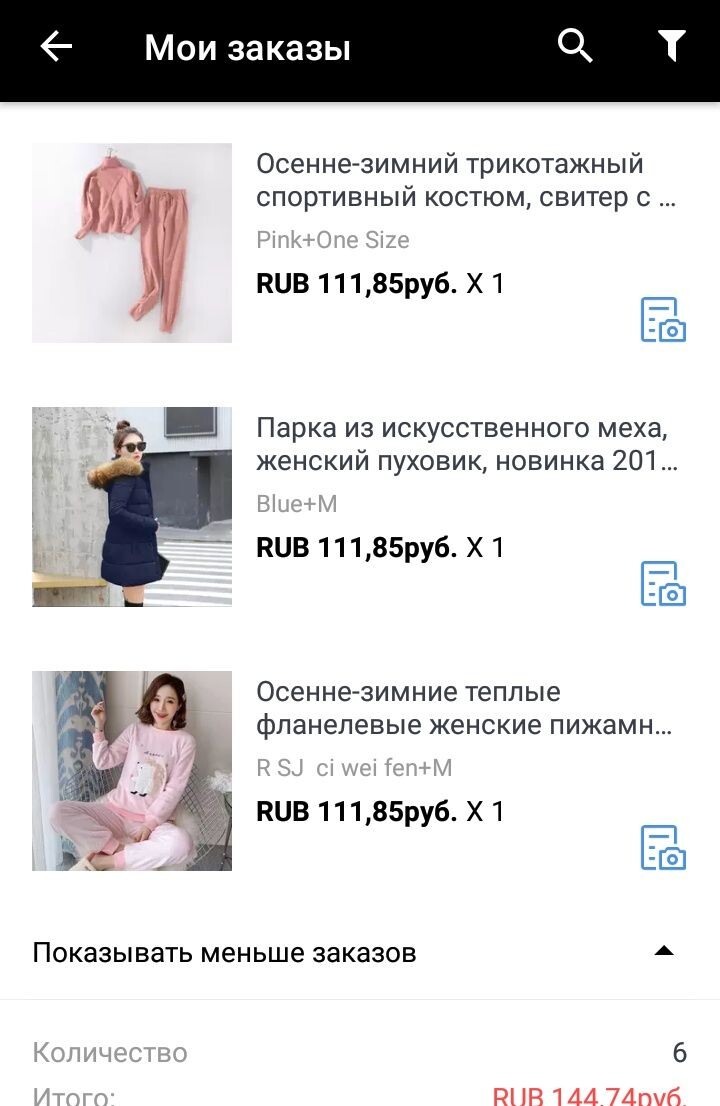
Task: Click the pink pajama thumbnail
Action: click(x=131, y=770)
